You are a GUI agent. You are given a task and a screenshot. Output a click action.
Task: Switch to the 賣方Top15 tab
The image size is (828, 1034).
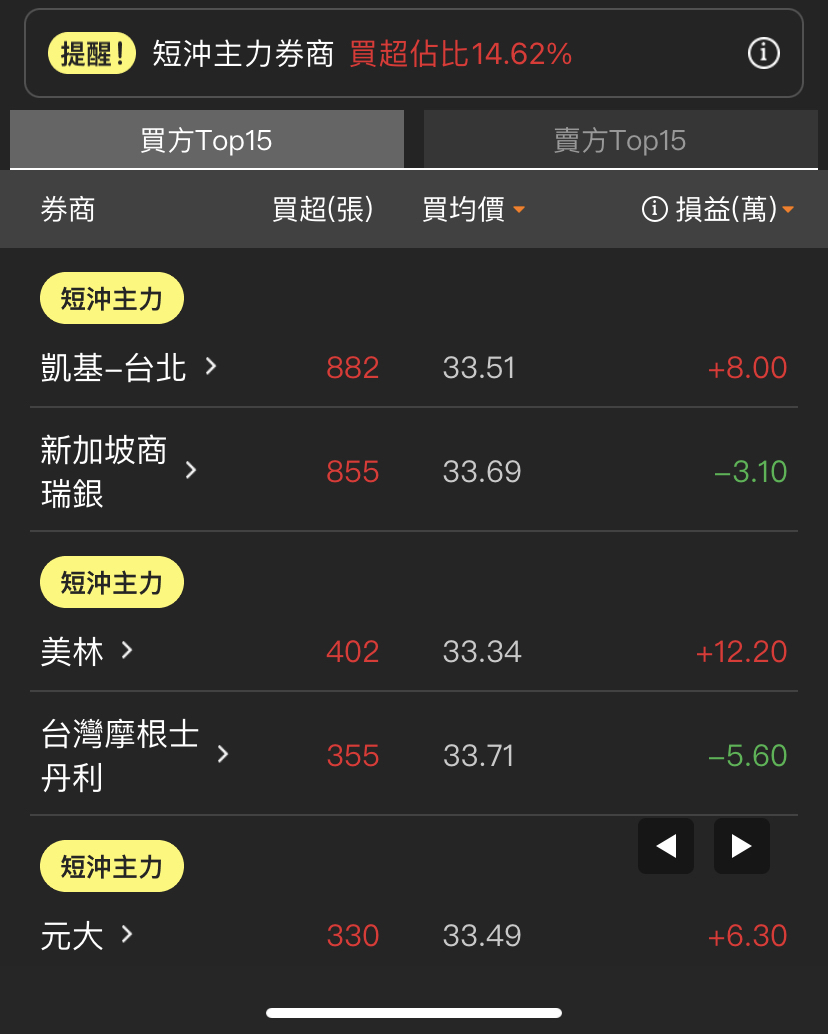[620, 140]
